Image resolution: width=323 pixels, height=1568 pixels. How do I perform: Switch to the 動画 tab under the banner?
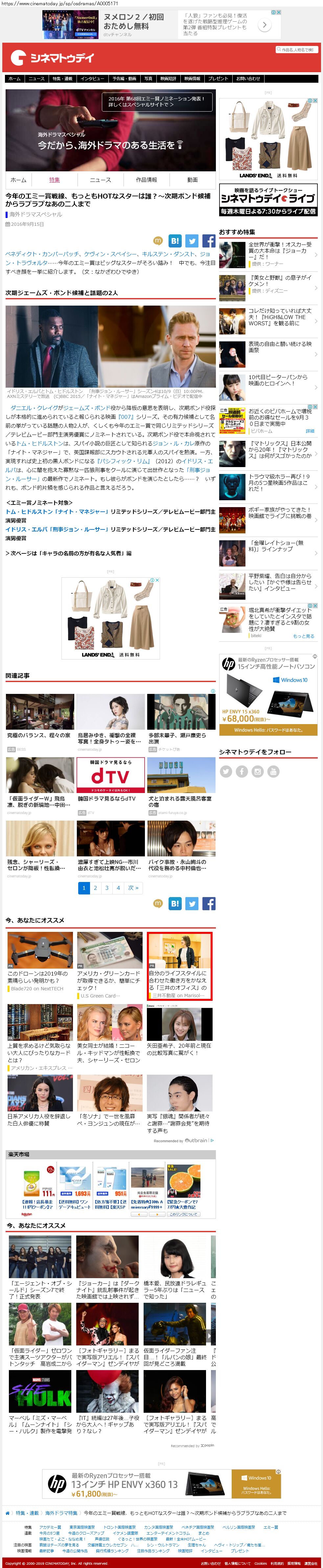(x=192, y=180)
